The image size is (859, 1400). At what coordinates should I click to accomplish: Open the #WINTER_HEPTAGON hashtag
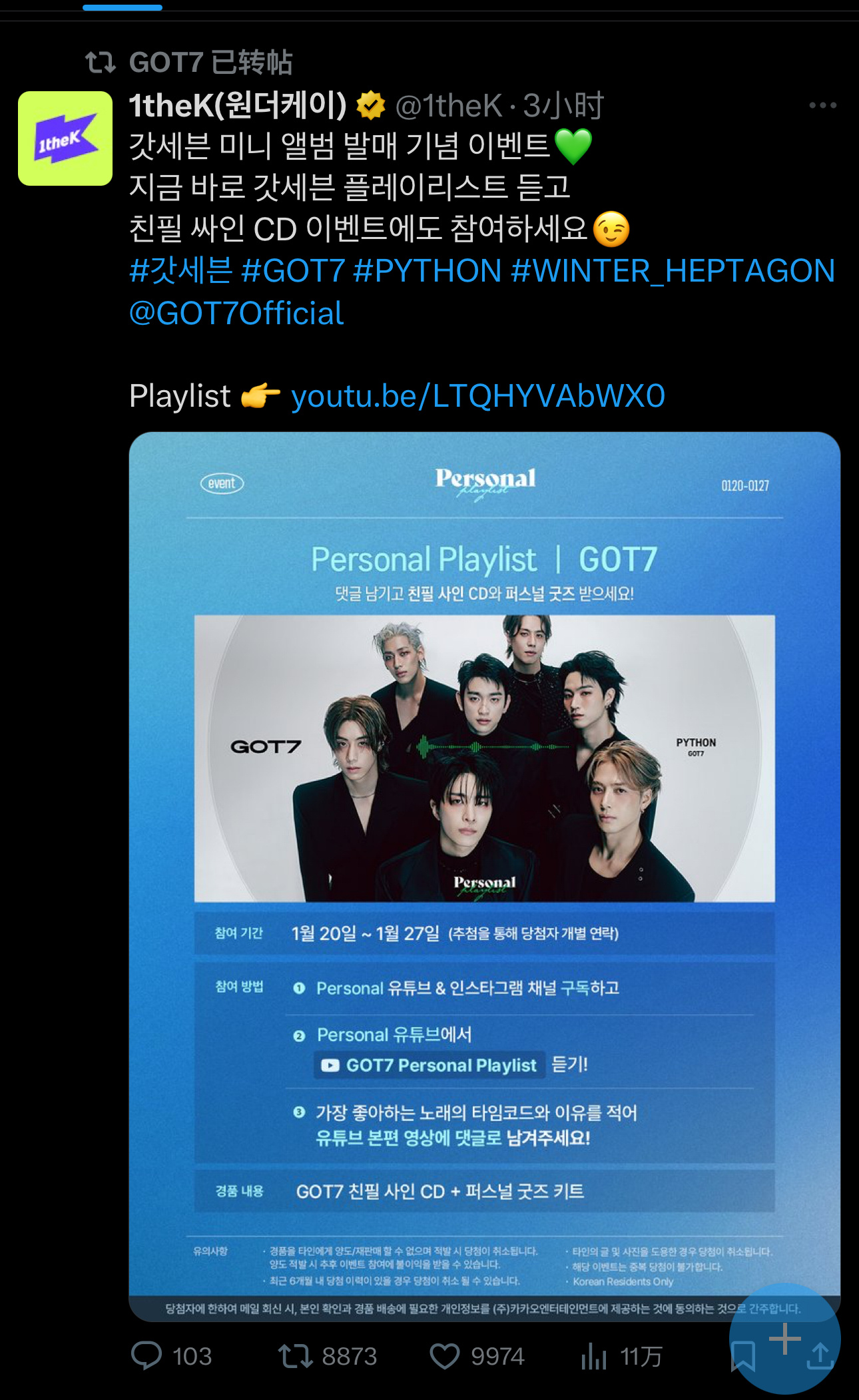pos(673,271)
